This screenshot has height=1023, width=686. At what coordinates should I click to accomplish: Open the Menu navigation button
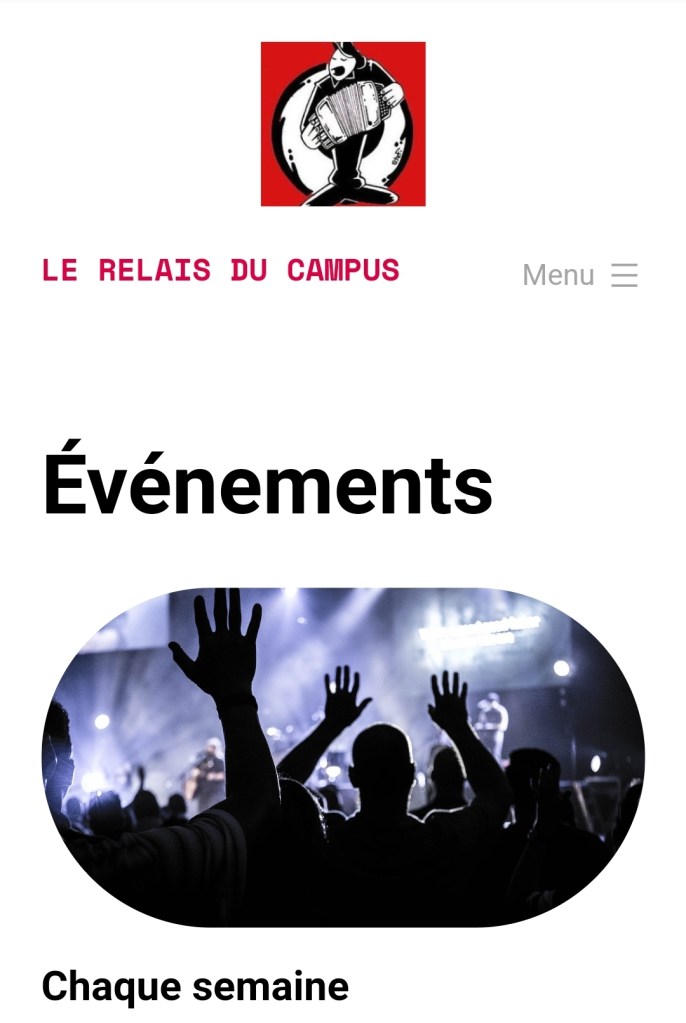[580, 275]
